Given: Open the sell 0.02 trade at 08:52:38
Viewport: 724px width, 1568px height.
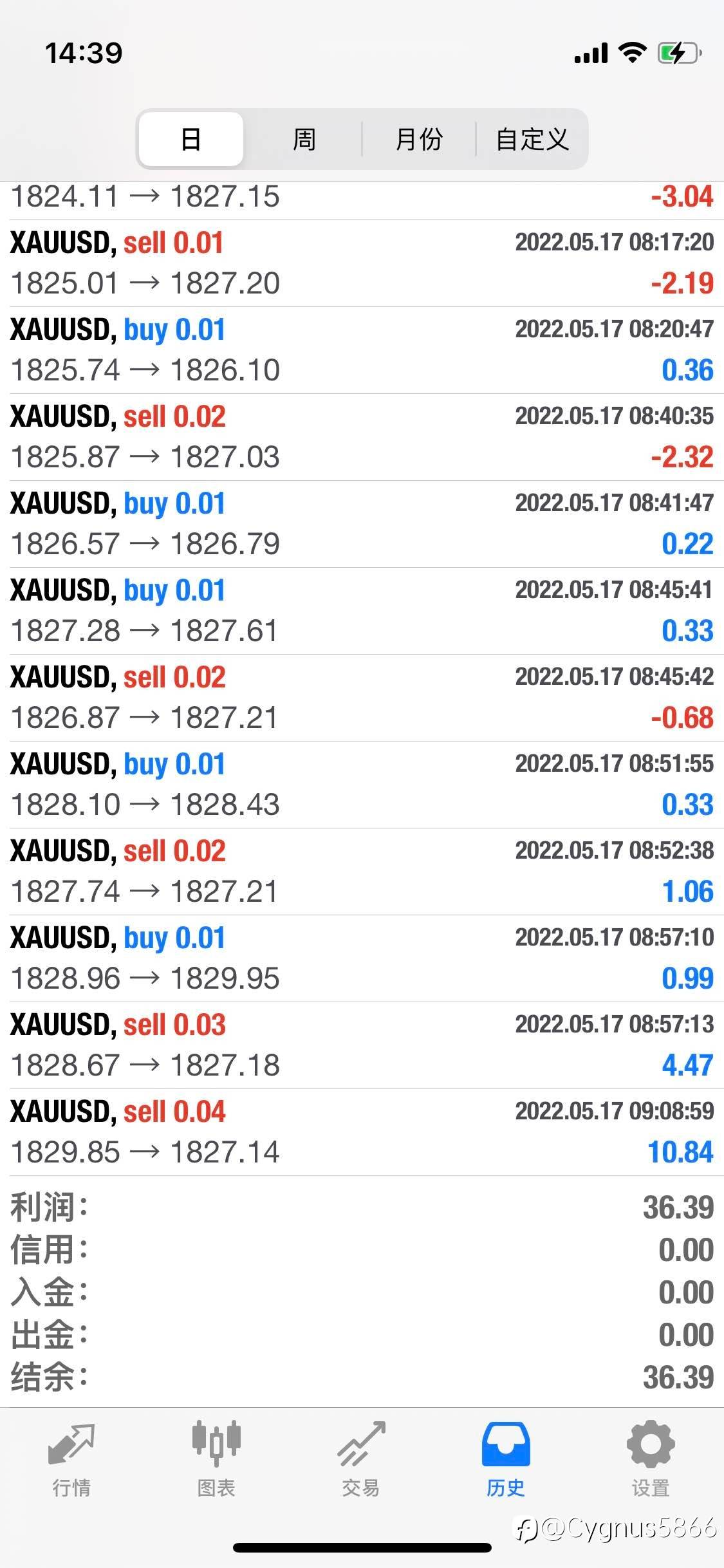Looking at the screenshot, I should 362,872.
